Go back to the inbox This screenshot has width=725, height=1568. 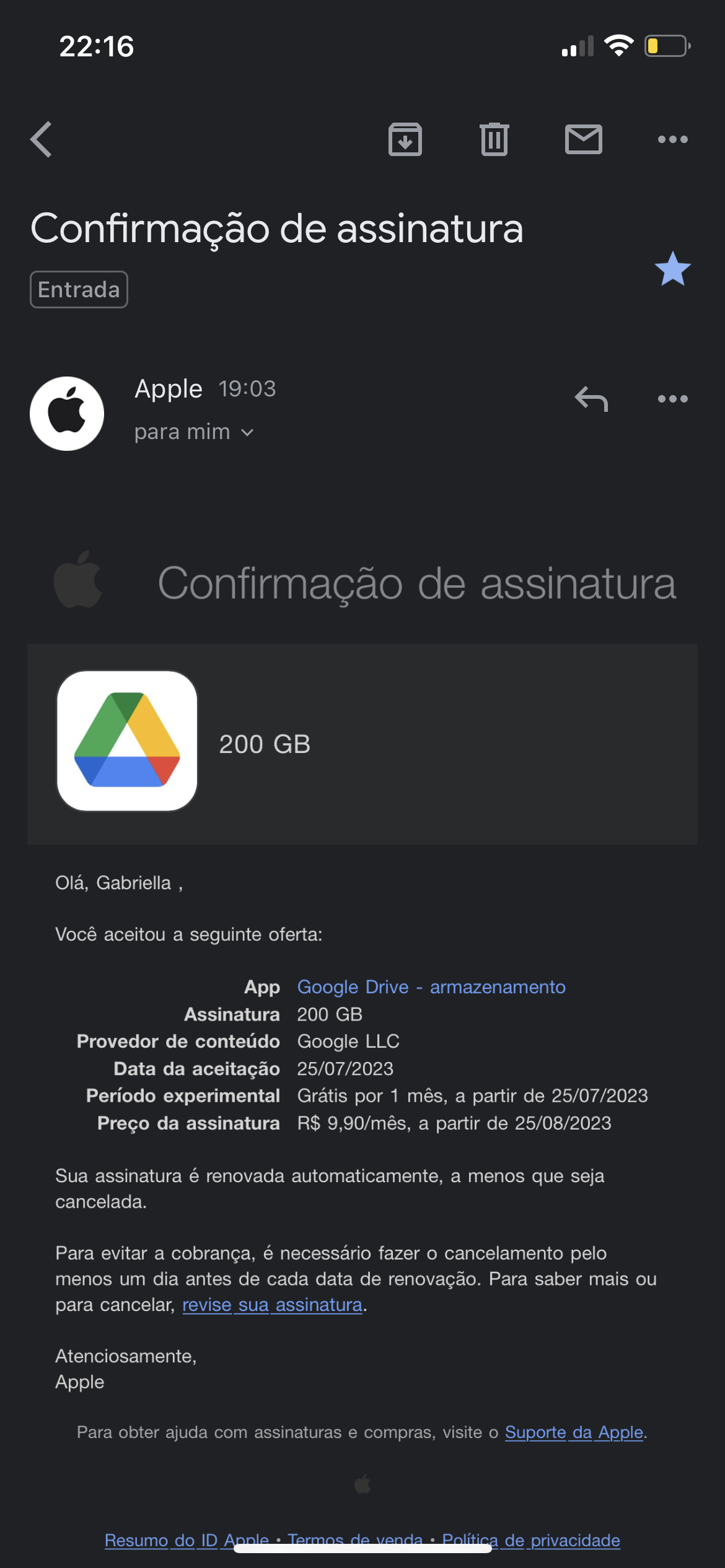42,139
